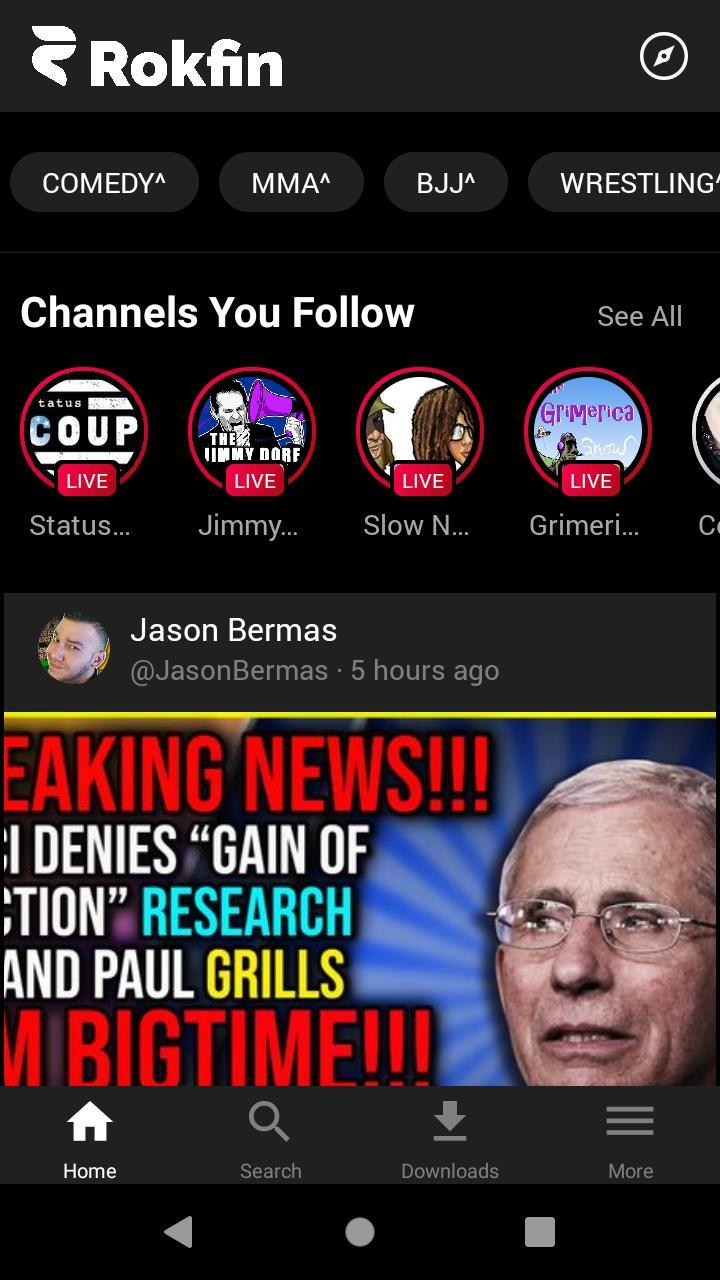Select the MMA category chip
This screenshot has height=1280, width=720.
pyautogui.click(x=291, y=183)
